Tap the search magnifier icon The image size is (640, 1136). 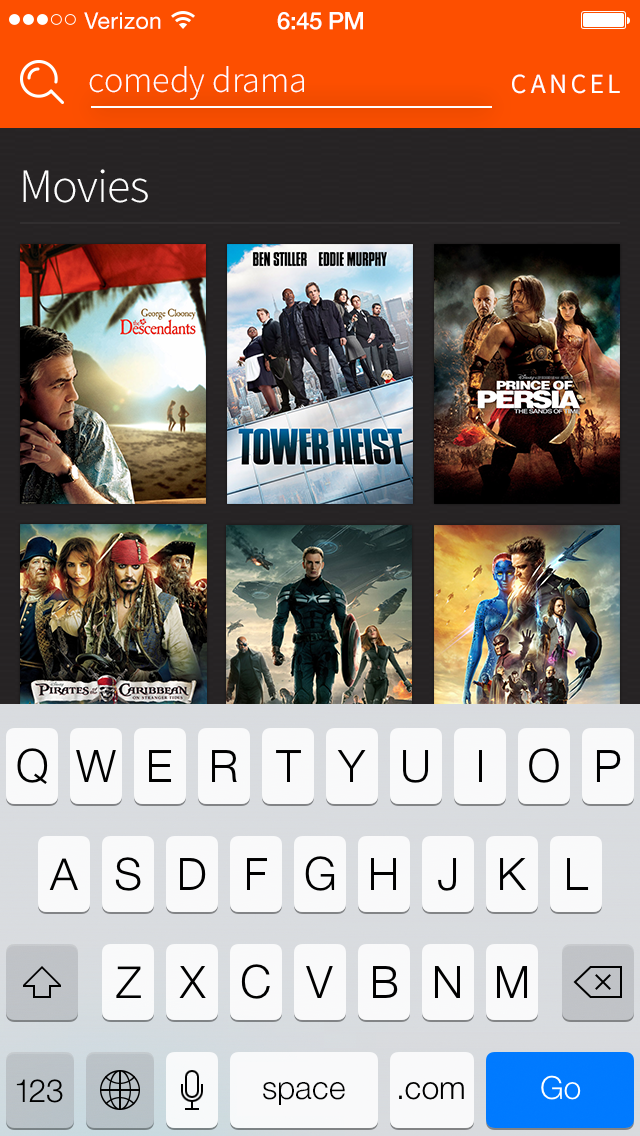click(41, 82)
